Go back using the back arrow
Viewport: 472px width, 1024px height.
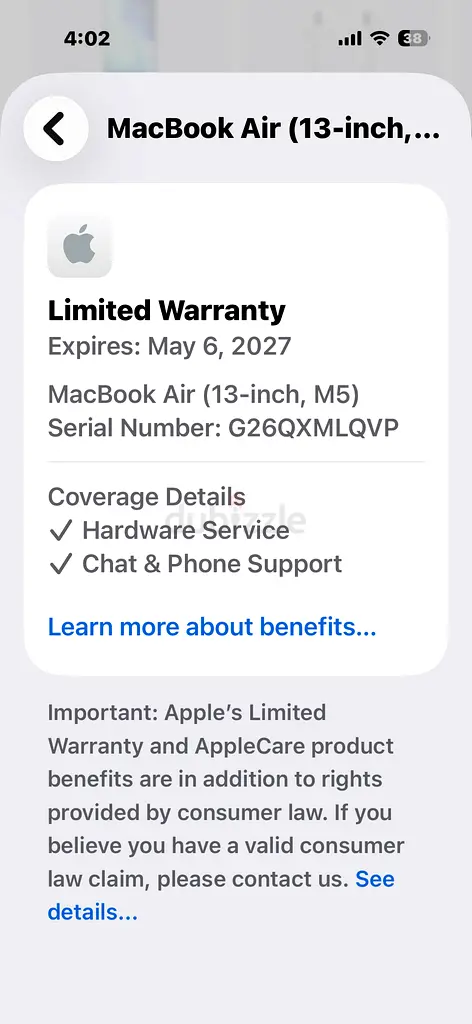coord(55,128)
